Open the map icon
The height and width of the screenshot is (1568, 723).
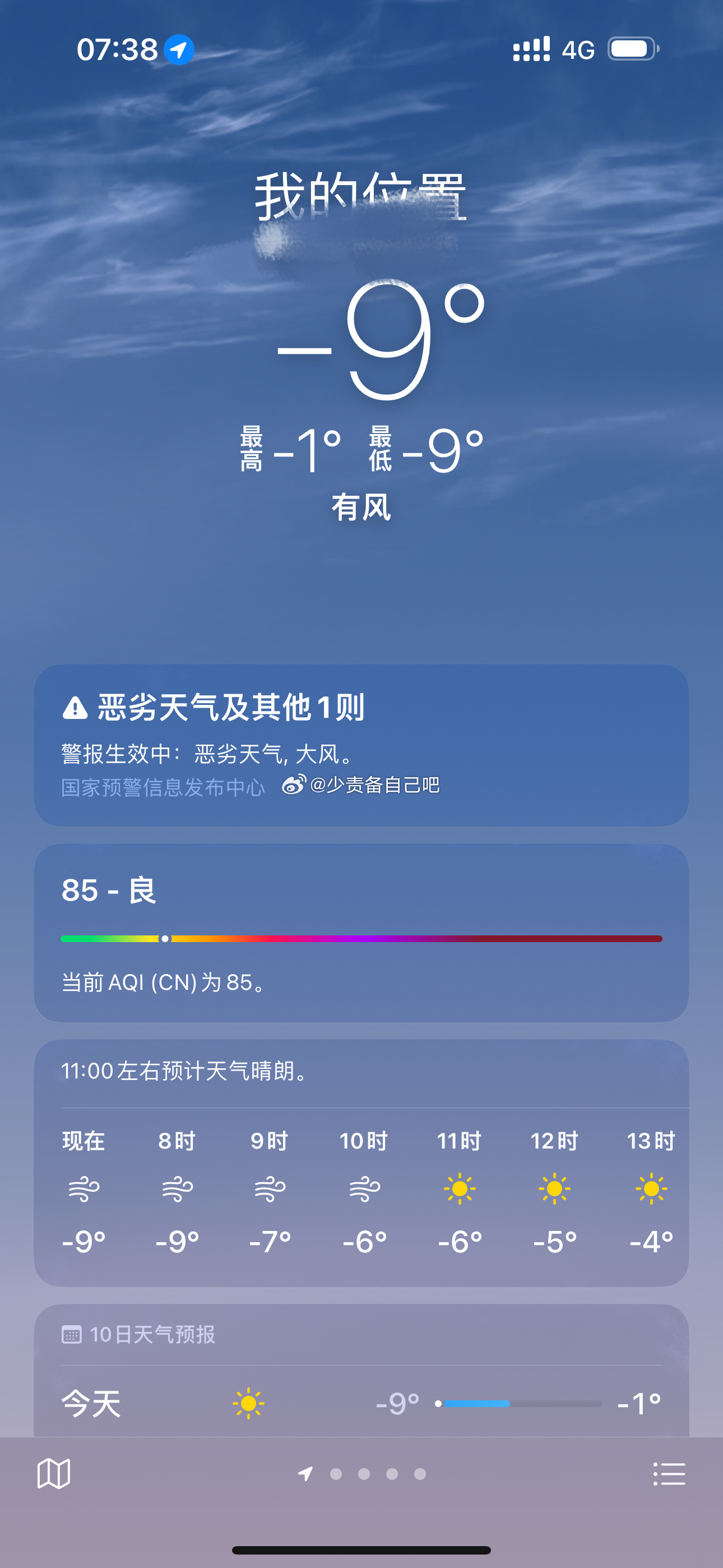(x=54, y=1474)
